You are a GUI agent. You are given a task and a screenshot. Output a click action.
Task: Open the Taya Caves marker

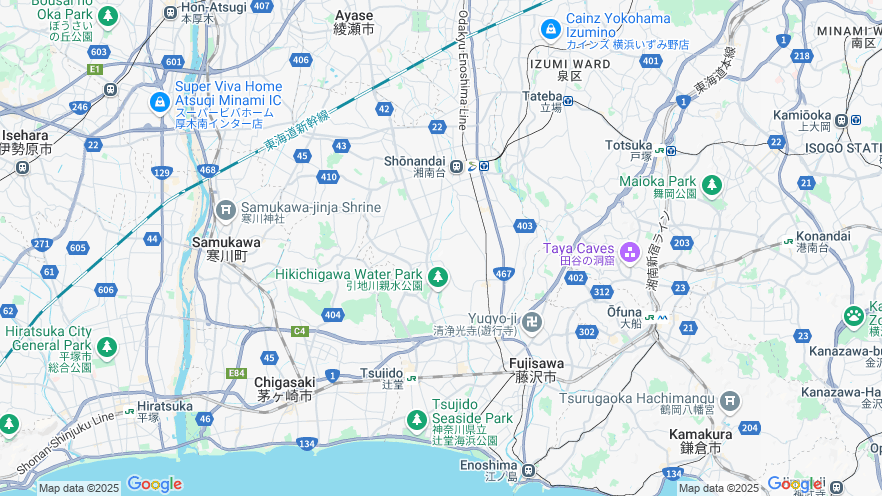(x=630, y=251)
